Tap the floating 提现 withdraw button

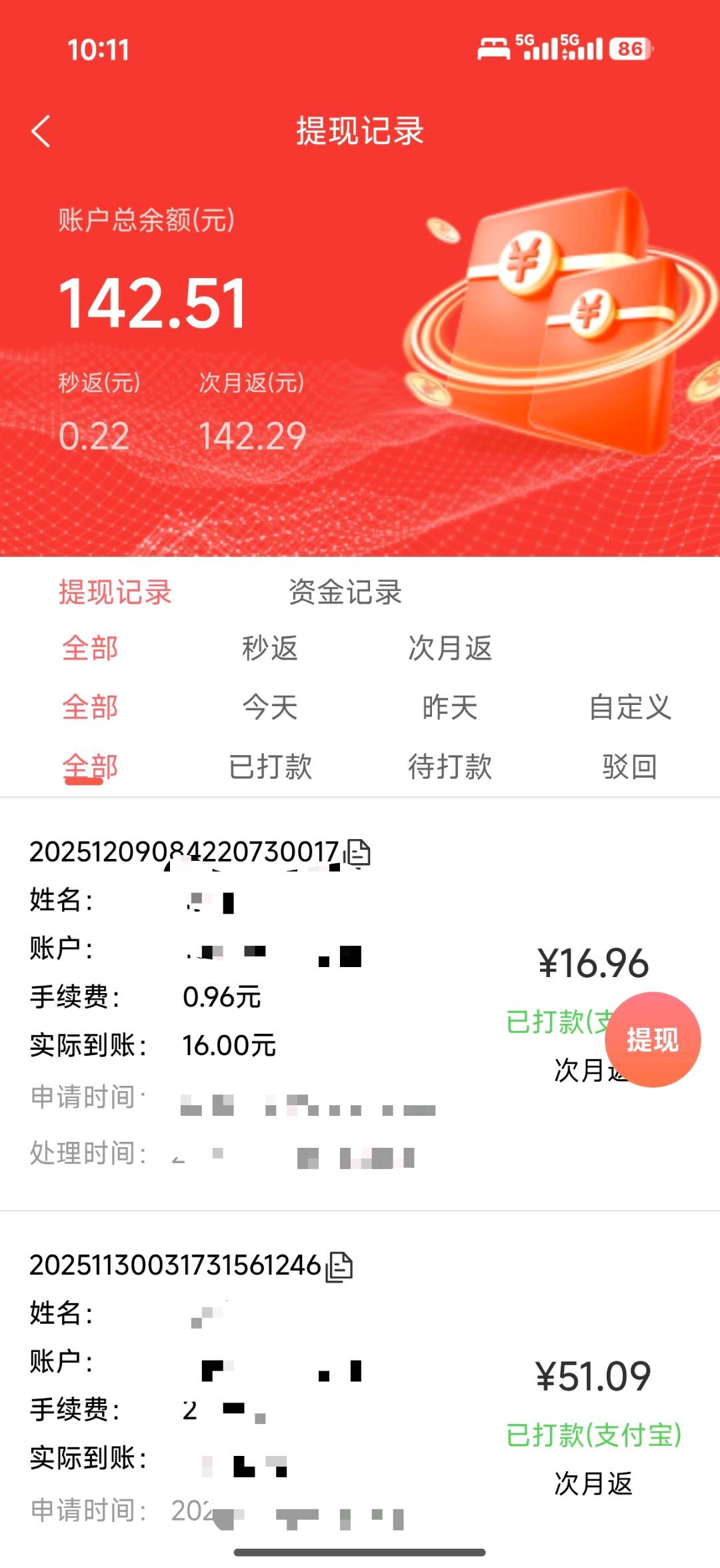[x=653, y=1038]
